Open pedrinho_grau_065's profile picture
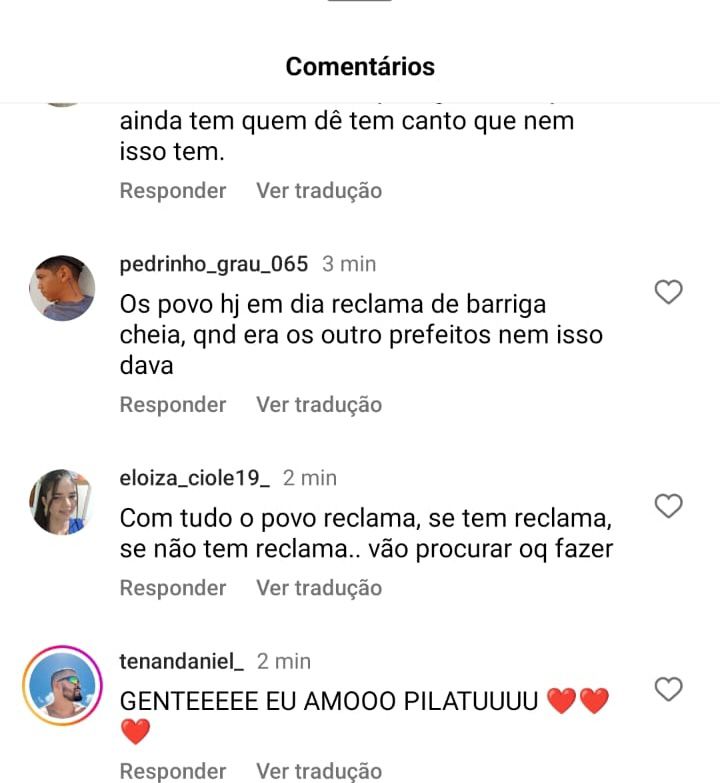Viewport: 720px width, 783px height. pyautogui.click(x=62, y=288)
